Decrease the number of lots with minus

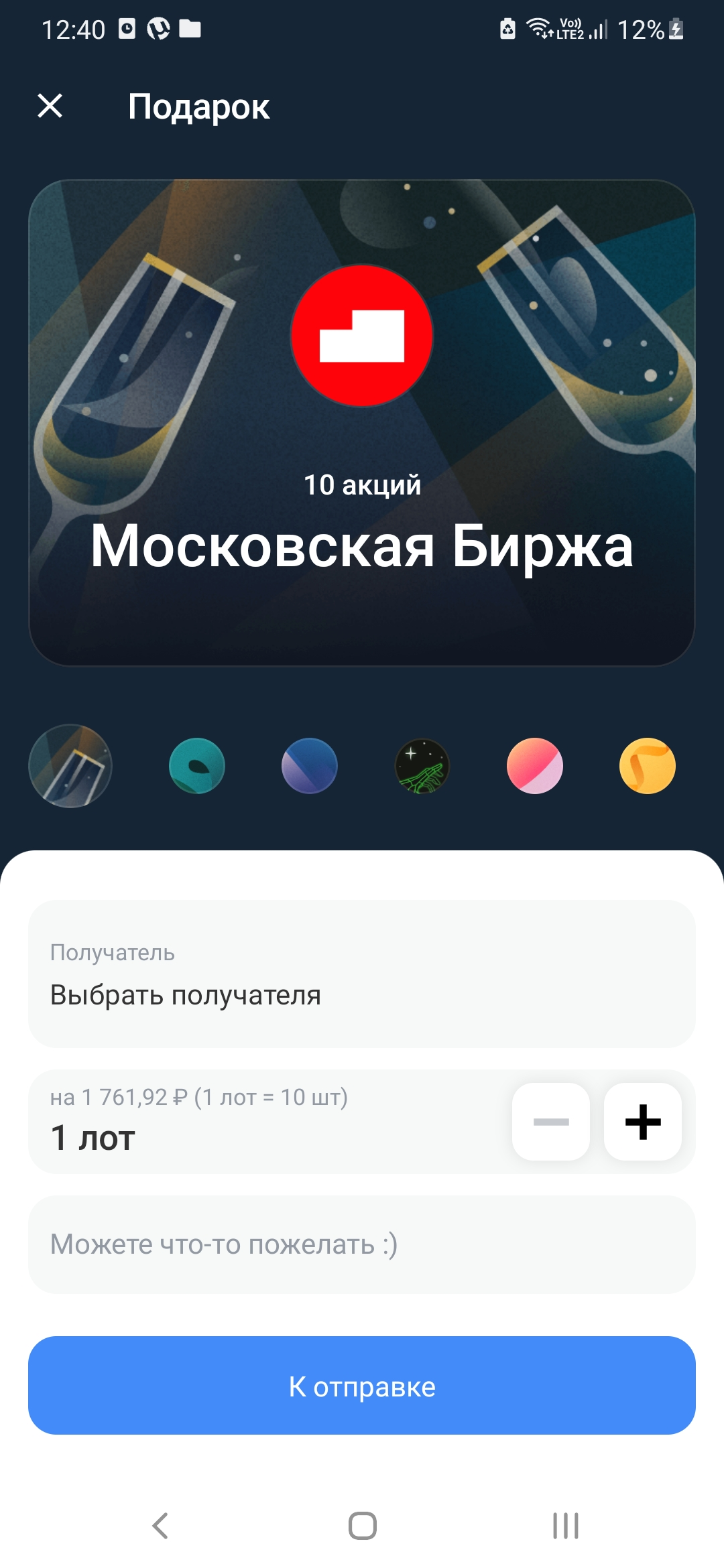[x=551, y=1122]
